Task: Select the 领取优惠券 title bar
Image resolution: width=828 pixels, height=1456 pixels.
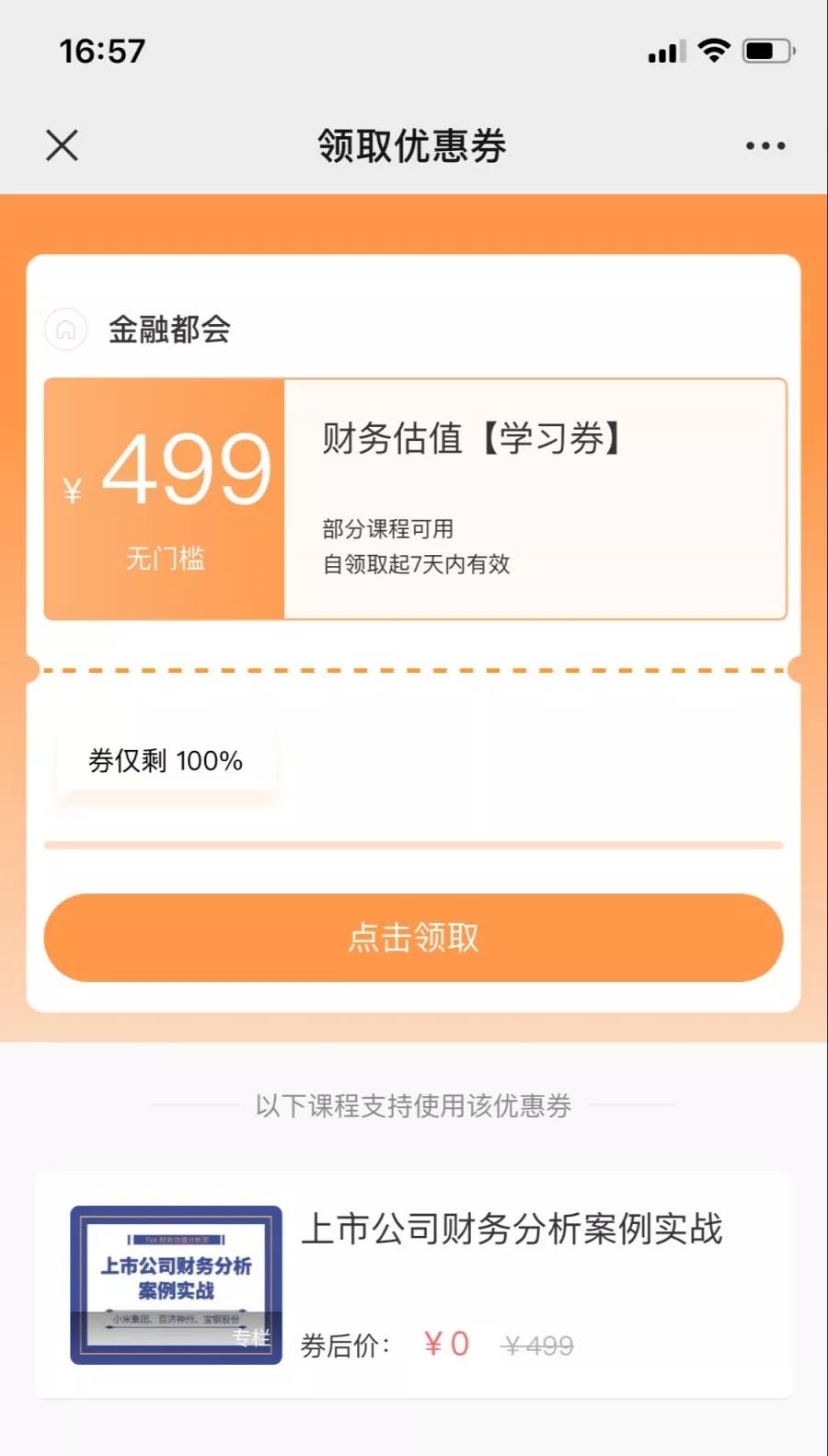Action: (x=413, y=144)
